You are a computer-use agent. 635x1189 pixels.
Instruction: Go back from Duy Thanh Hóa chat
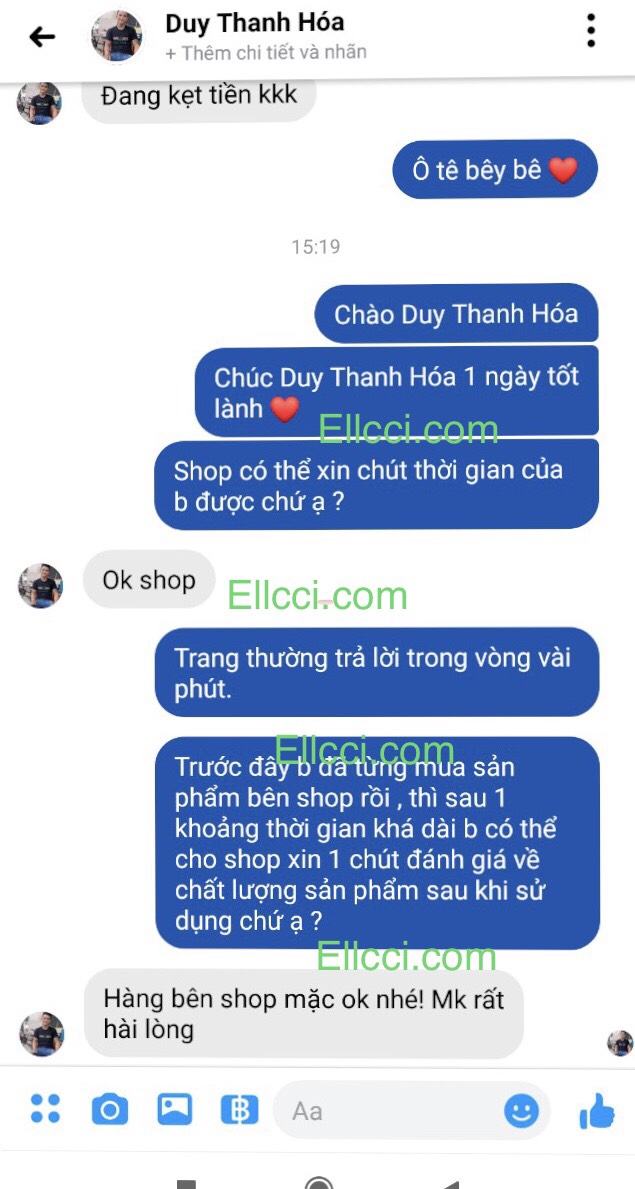[x=42, y=38]
